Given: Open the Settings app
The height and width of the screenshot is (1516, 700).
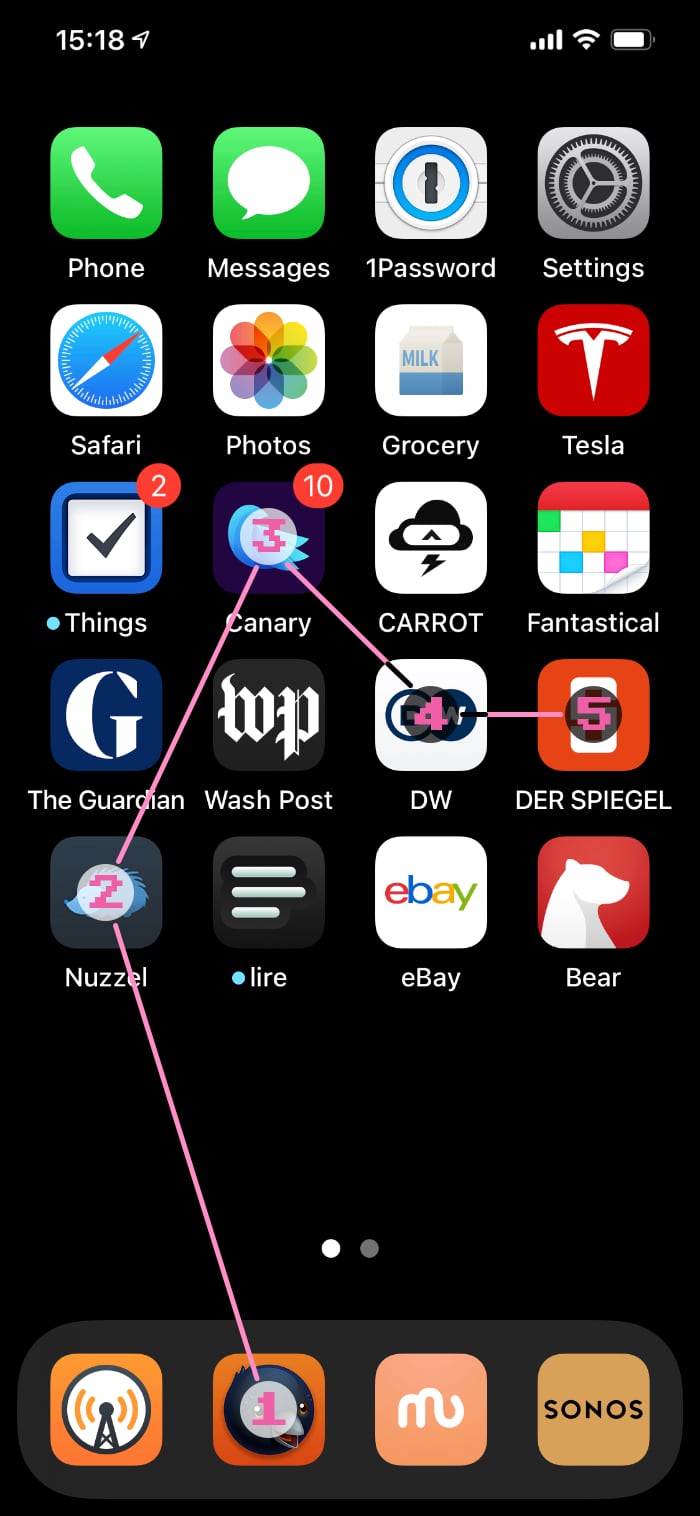Looking at the screenshot, I should (x=593, y=183).
